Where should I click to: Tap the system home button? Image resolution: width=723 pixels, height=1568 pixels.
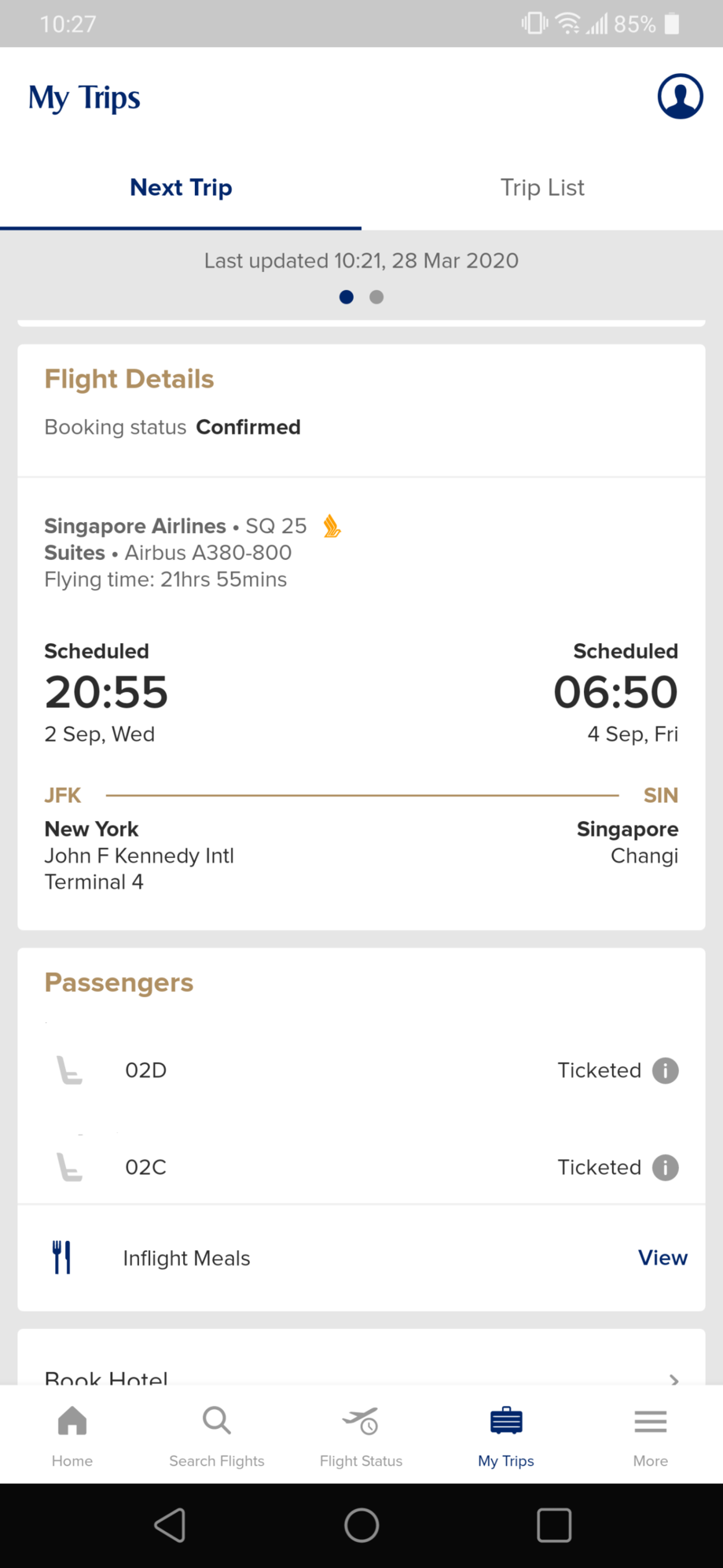click(x=361, y=1526)
